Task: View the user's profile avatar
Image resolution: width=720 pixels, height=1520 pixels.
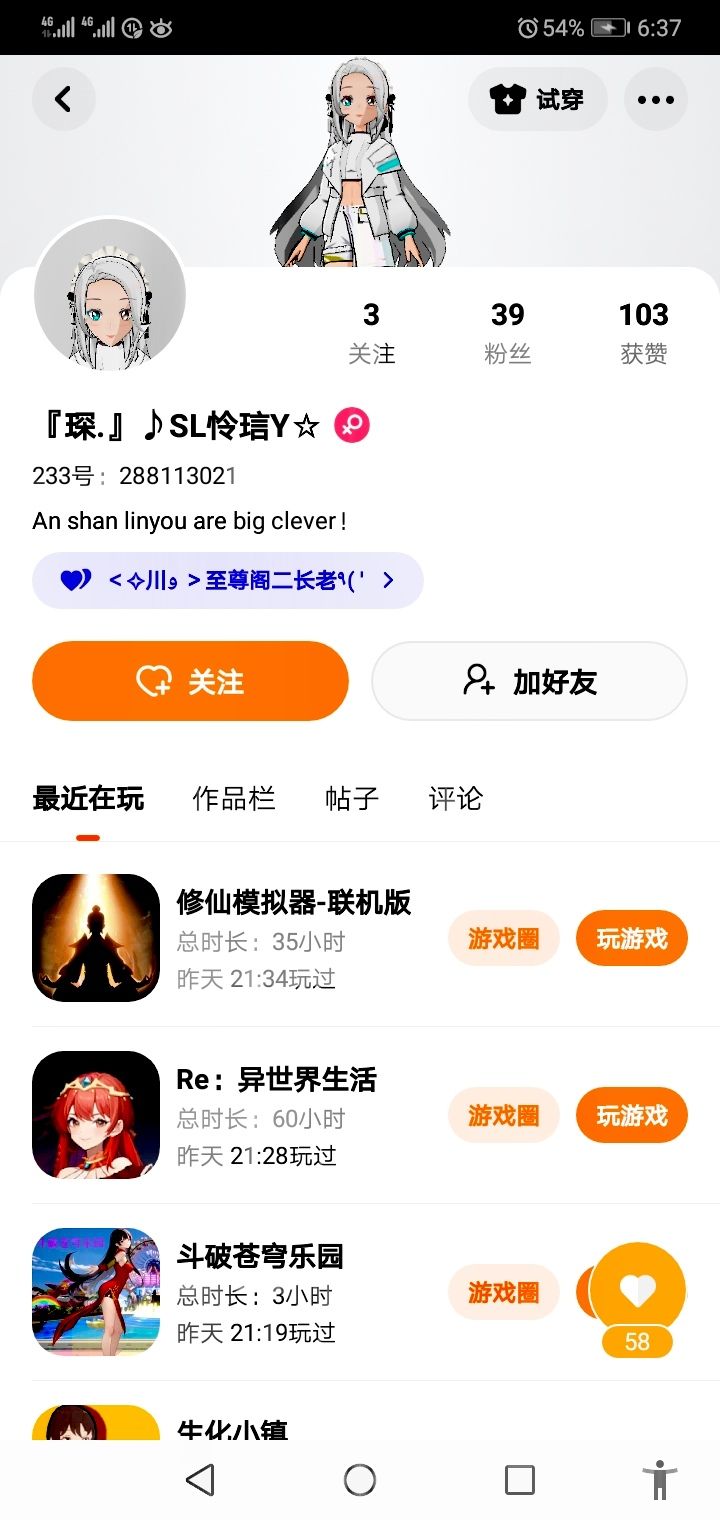Action: [x=110, y=295]
